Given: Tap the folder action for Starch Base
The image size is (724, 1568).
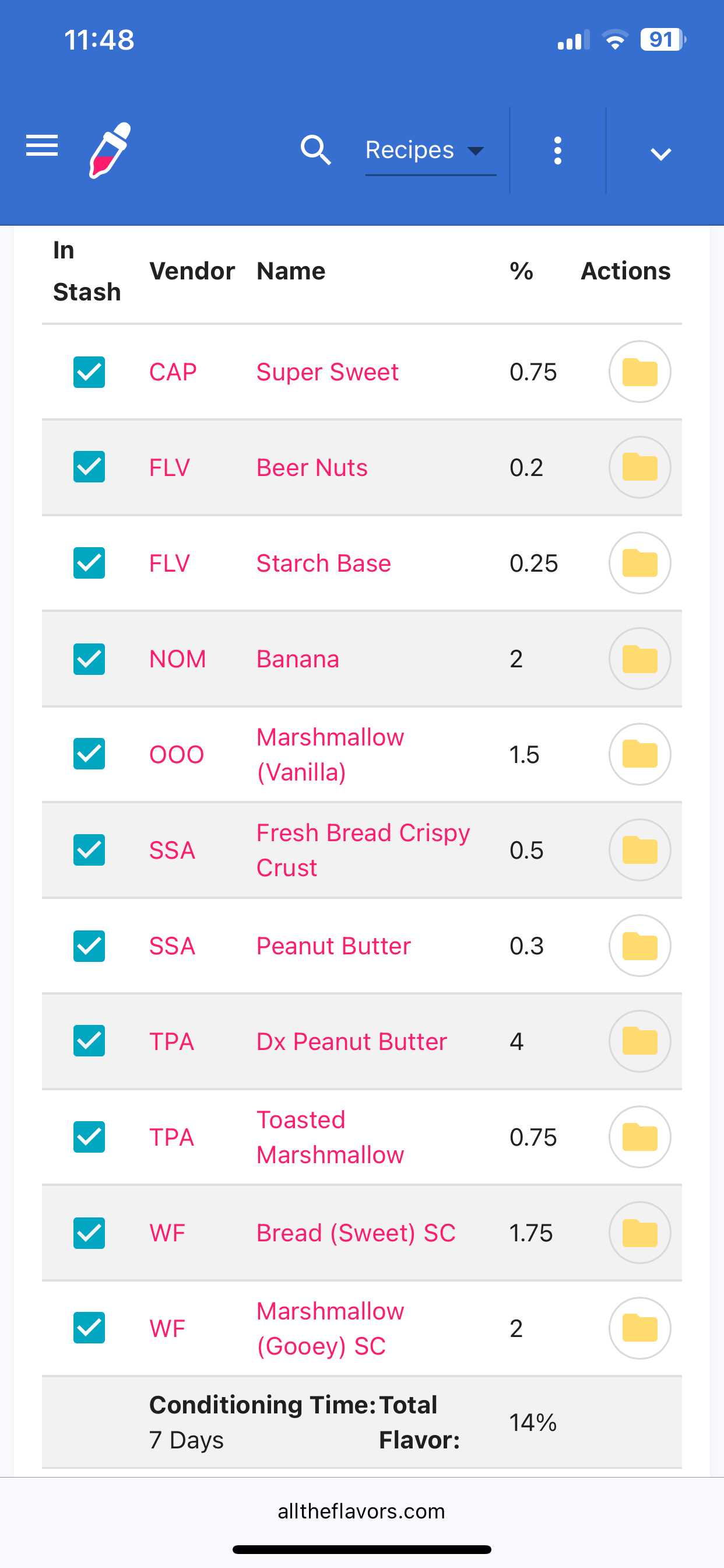Looking at the screenshot, I should tap(640, 563).
